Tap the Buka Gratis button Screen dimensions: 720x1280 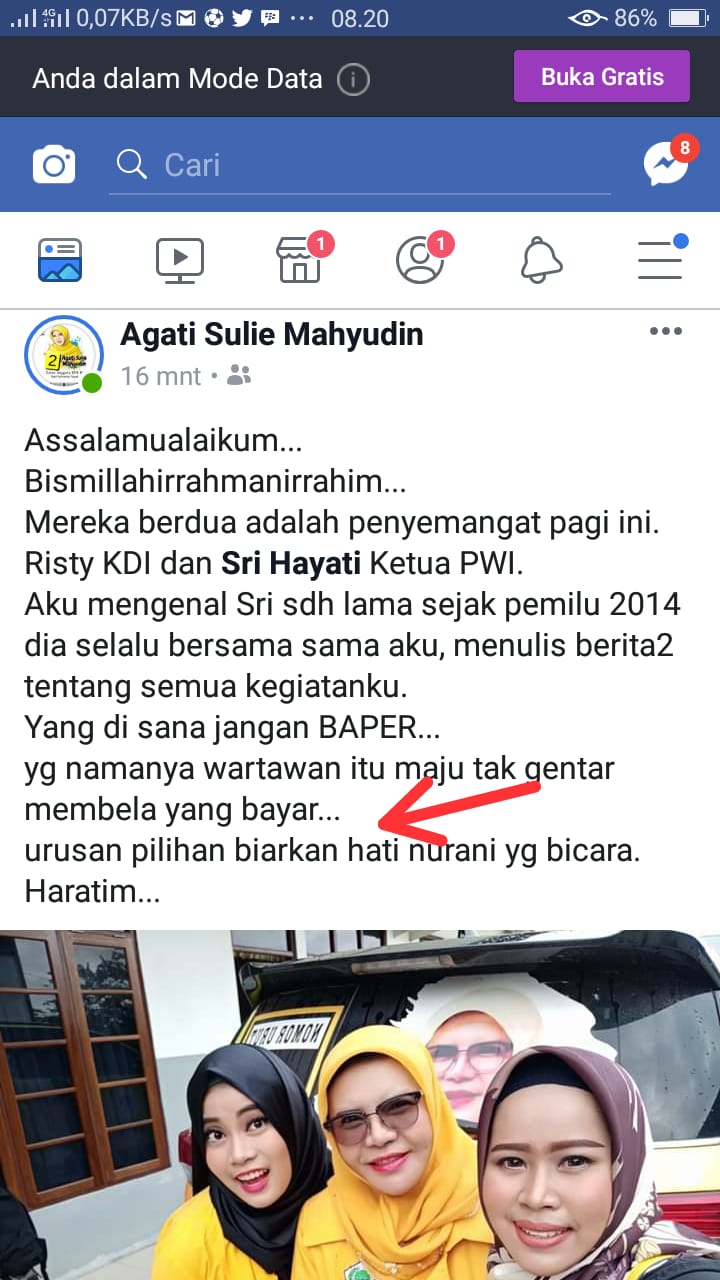pyautogui.click(x=602, y=77)
